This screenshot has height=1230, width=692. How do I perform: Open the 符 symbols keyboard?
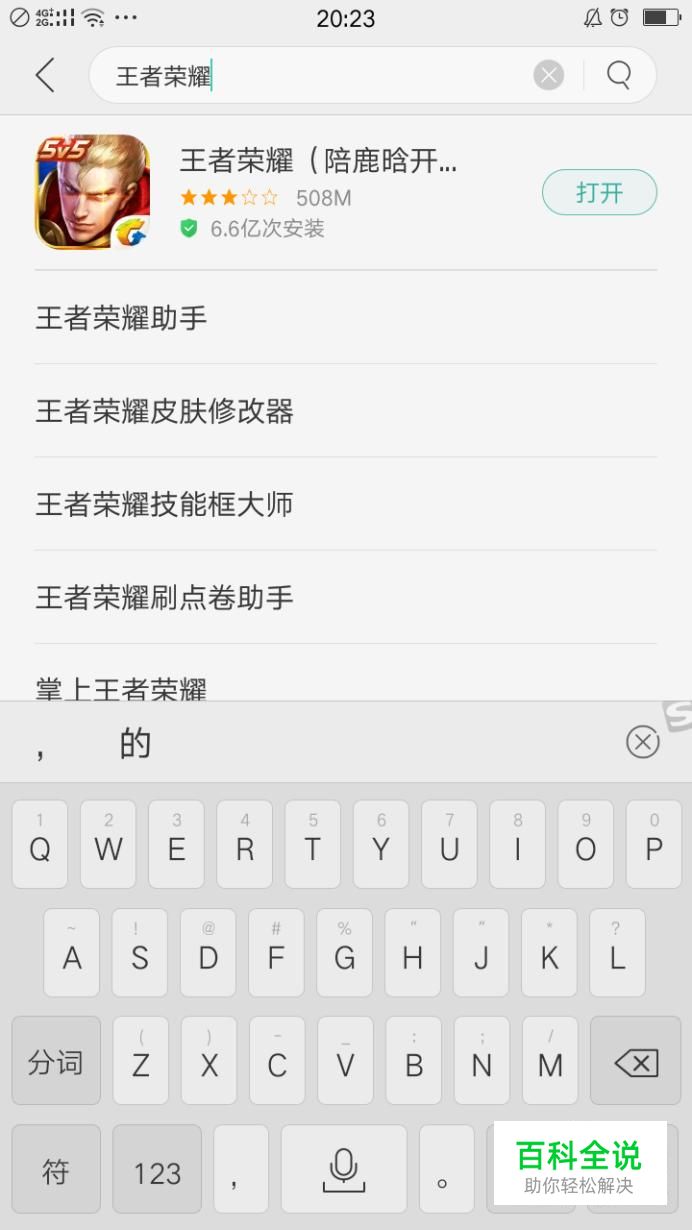56,1170
